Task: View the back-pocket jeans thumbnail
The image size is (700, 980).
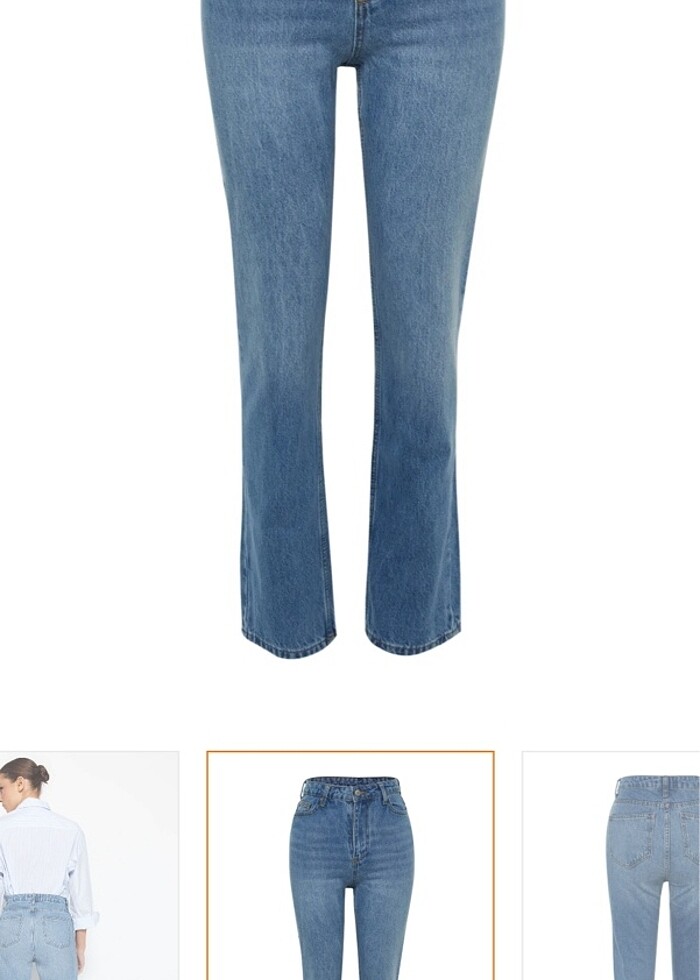Action: pos(612,865)
